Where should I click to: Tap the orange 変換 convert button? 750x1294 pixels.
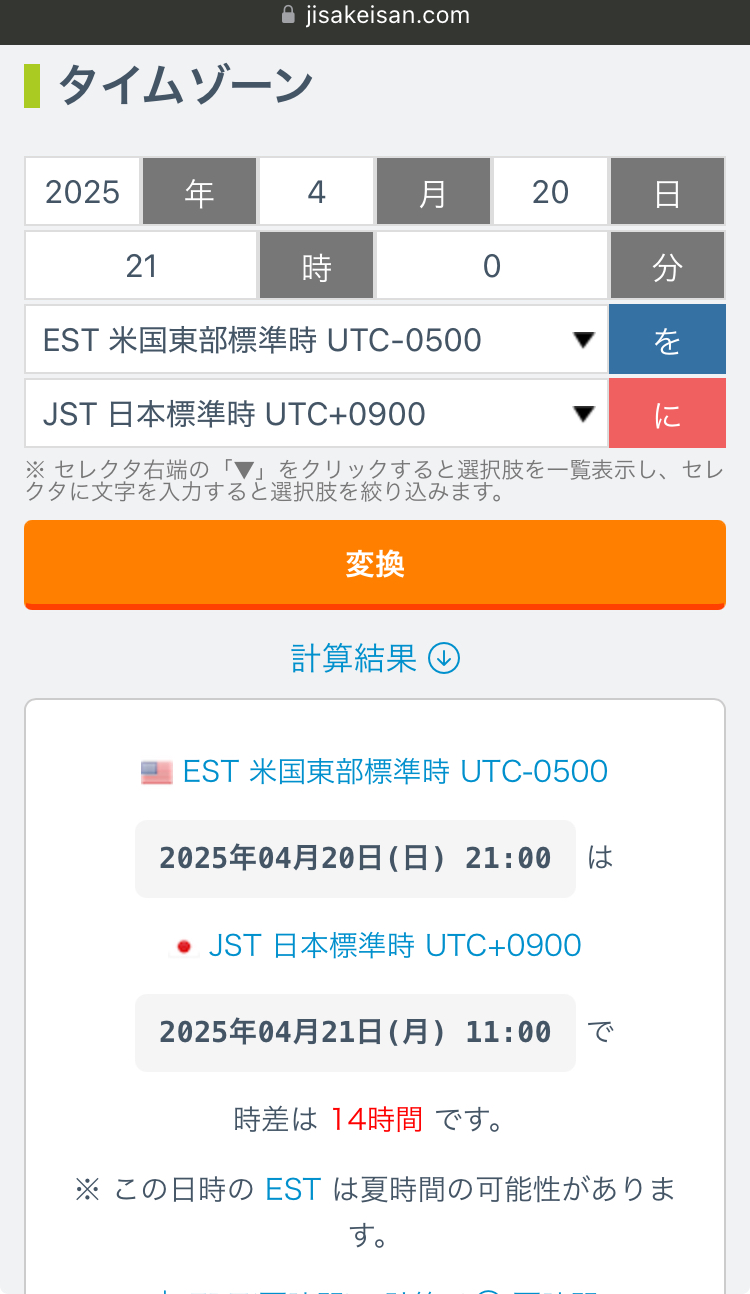click(375, 564)
